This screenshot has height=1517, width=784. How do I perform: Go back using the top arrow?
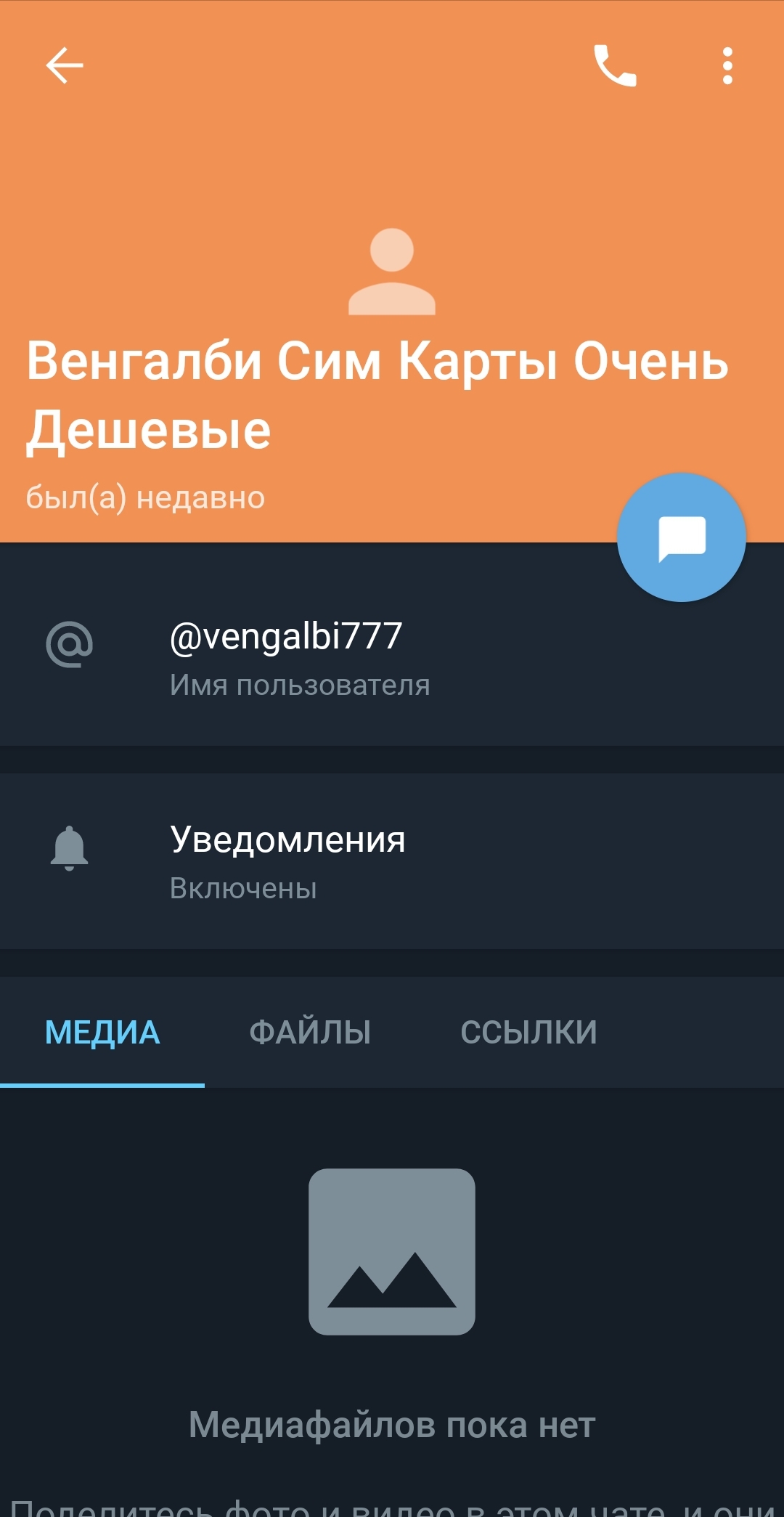point(65,66)
